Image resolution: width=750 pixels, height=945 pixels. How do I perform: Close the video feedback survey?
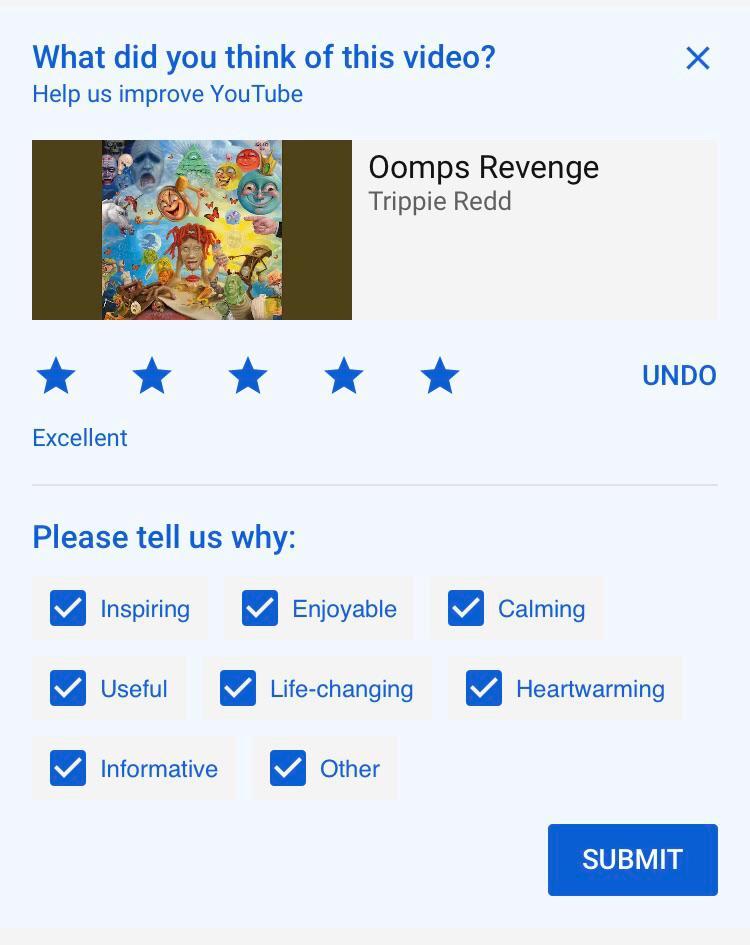697,58
